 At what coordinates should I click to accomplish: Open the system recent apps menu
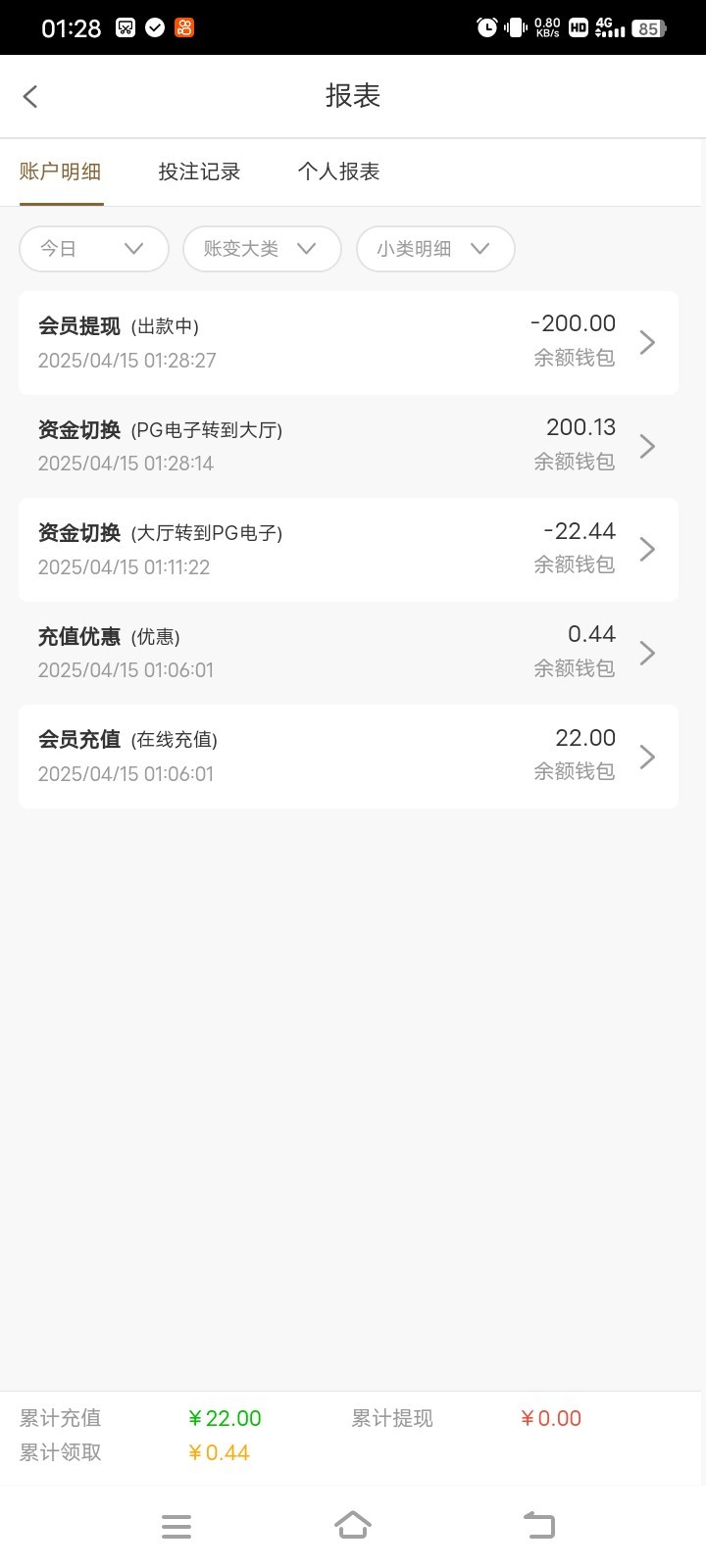[176, 1526]
